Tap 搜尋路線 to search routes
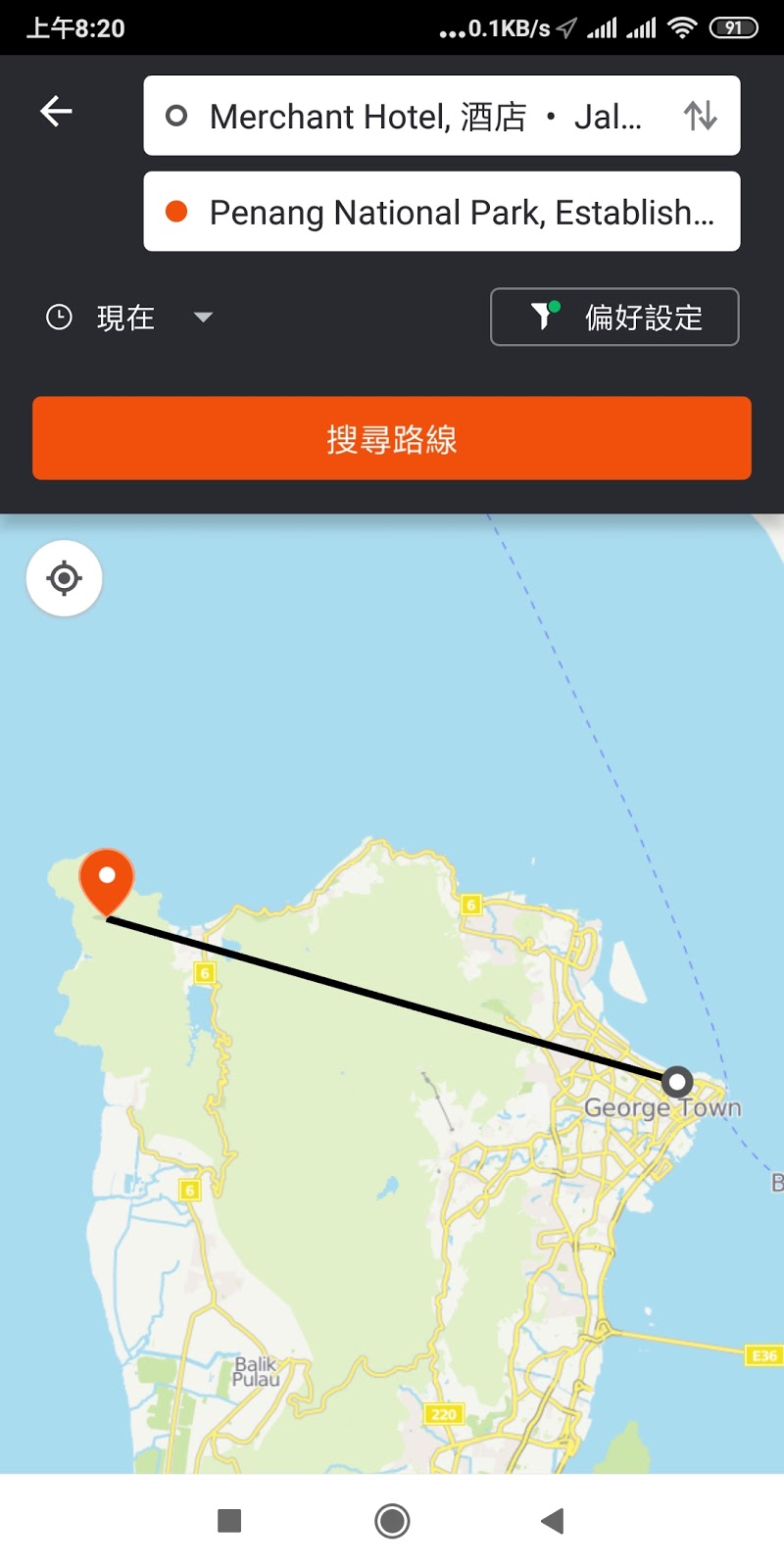The height and width of the screenshot is (1568, 784). [x=392, y=439]
